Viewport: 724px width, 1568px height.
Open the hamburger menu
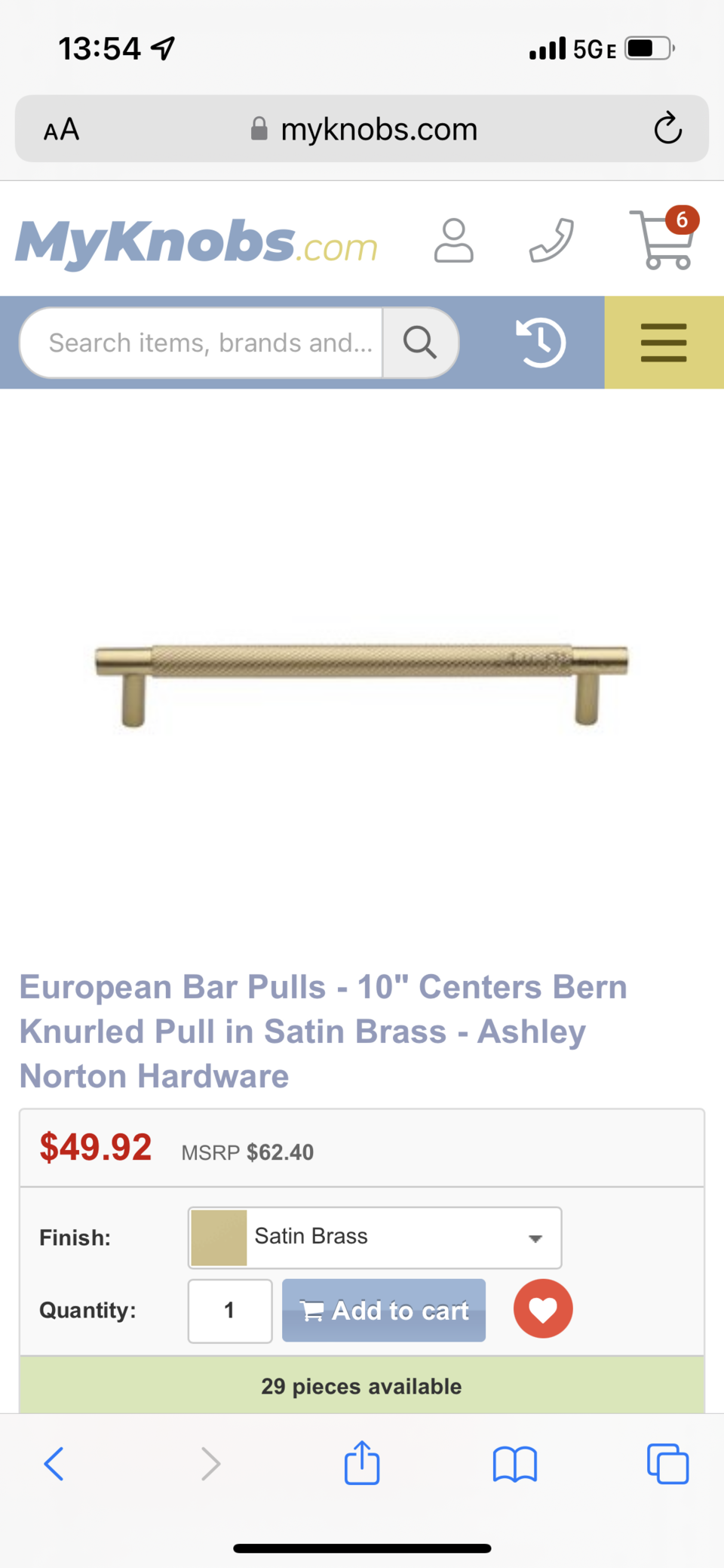click(x=664, y=343)
